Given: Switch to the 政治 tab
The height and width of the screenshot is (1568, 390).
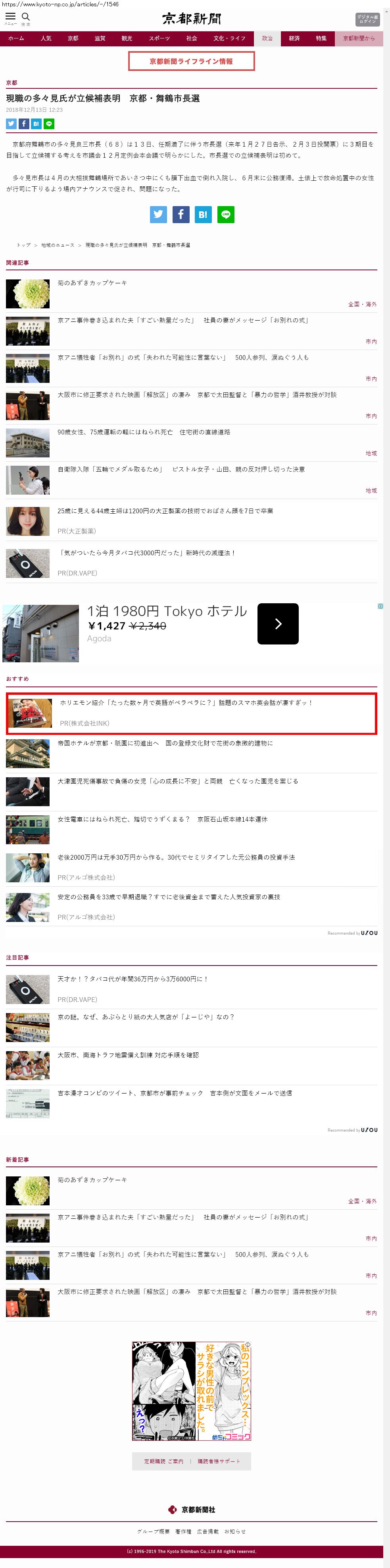Looking at the screenshot, I should (x=267, y=38).
